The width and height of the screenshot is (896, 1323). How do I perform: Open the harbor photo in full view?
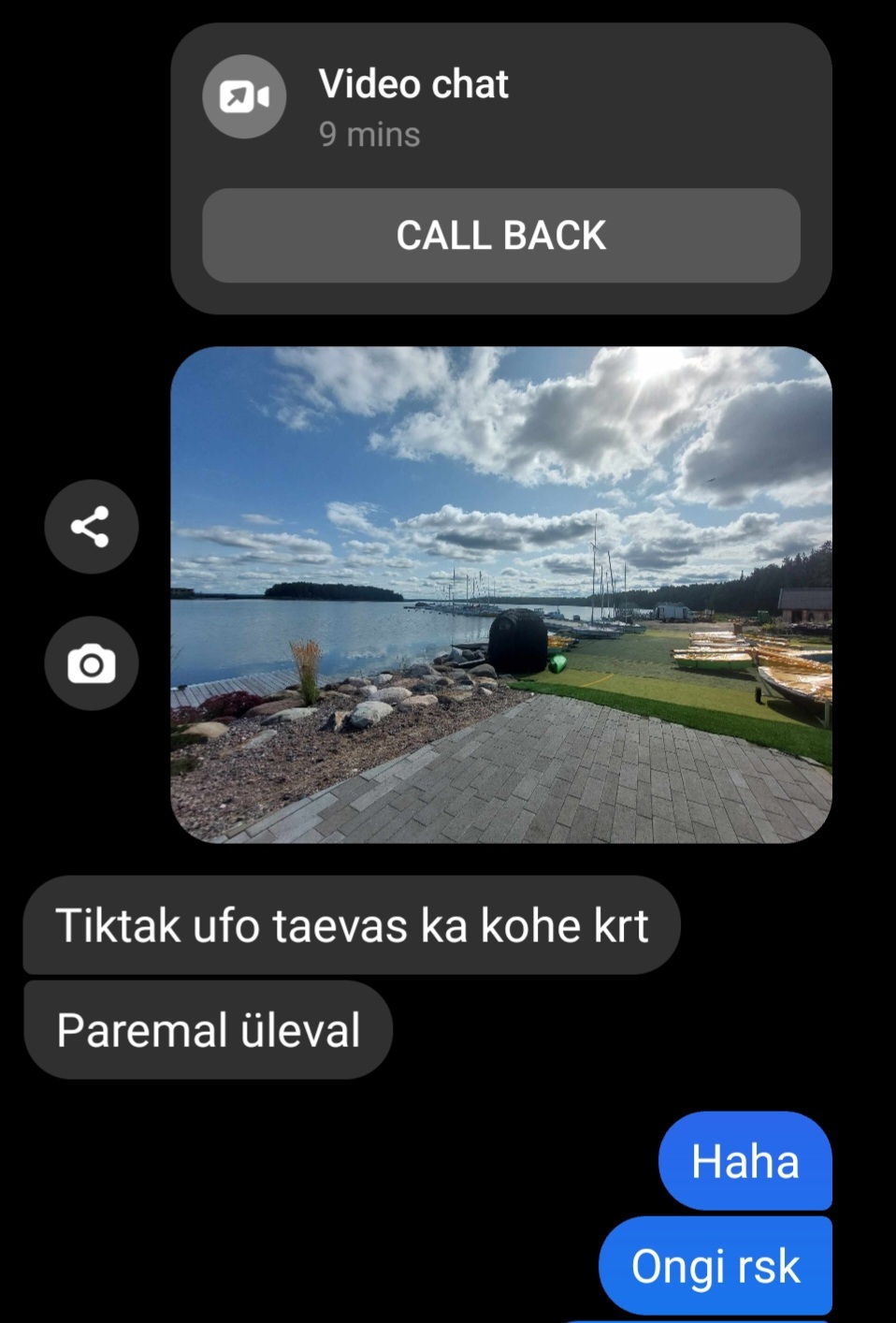pyautogui.click(x=500, y=594)
